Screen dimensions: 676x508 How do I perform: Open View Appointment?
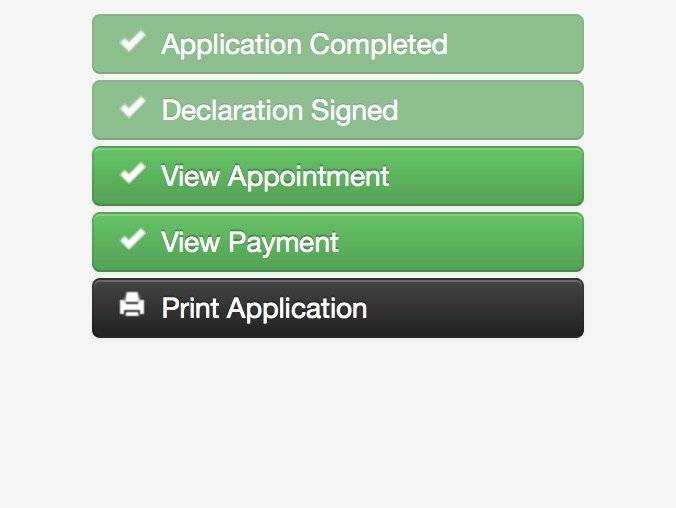pos(337,176)
